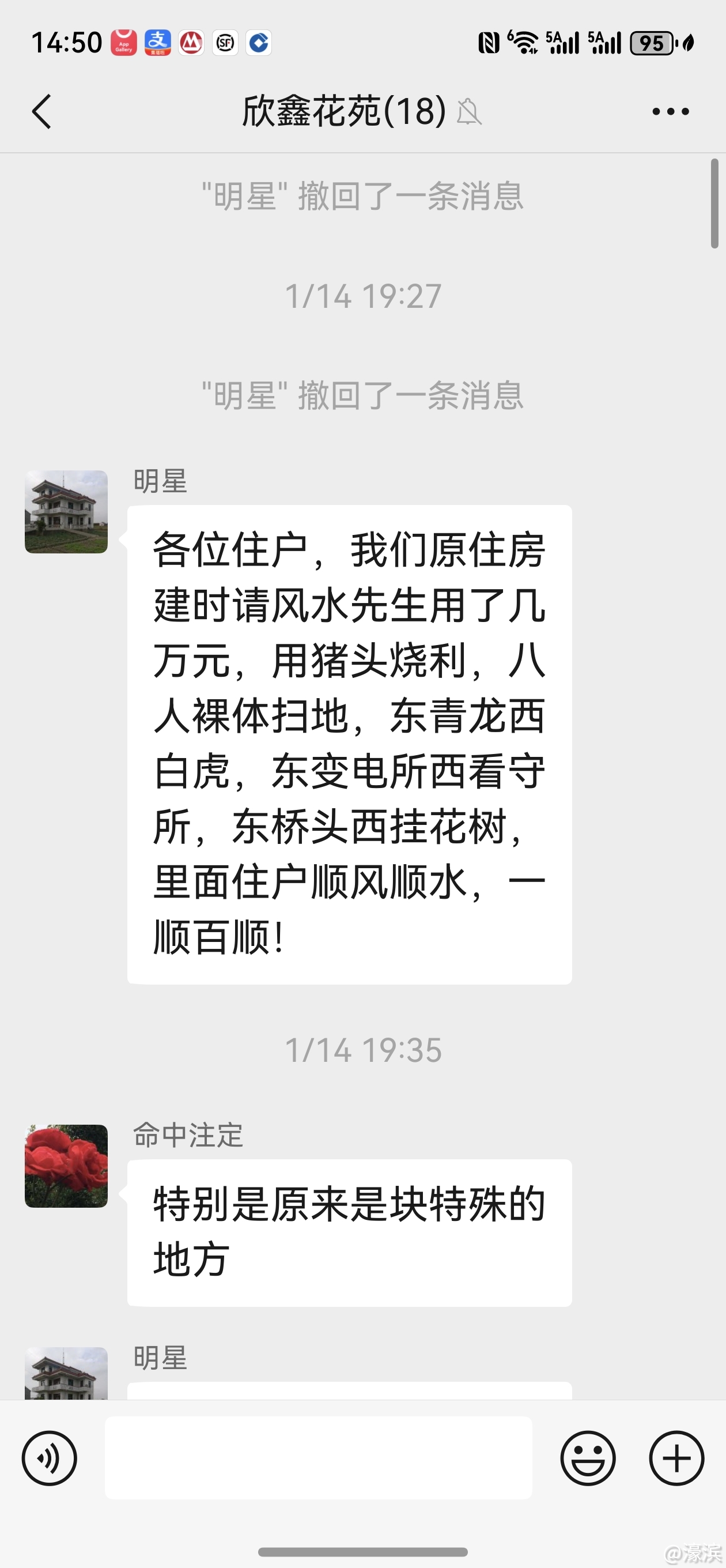
Task: Open the plus attachments menu
Action: [676, 1458]
